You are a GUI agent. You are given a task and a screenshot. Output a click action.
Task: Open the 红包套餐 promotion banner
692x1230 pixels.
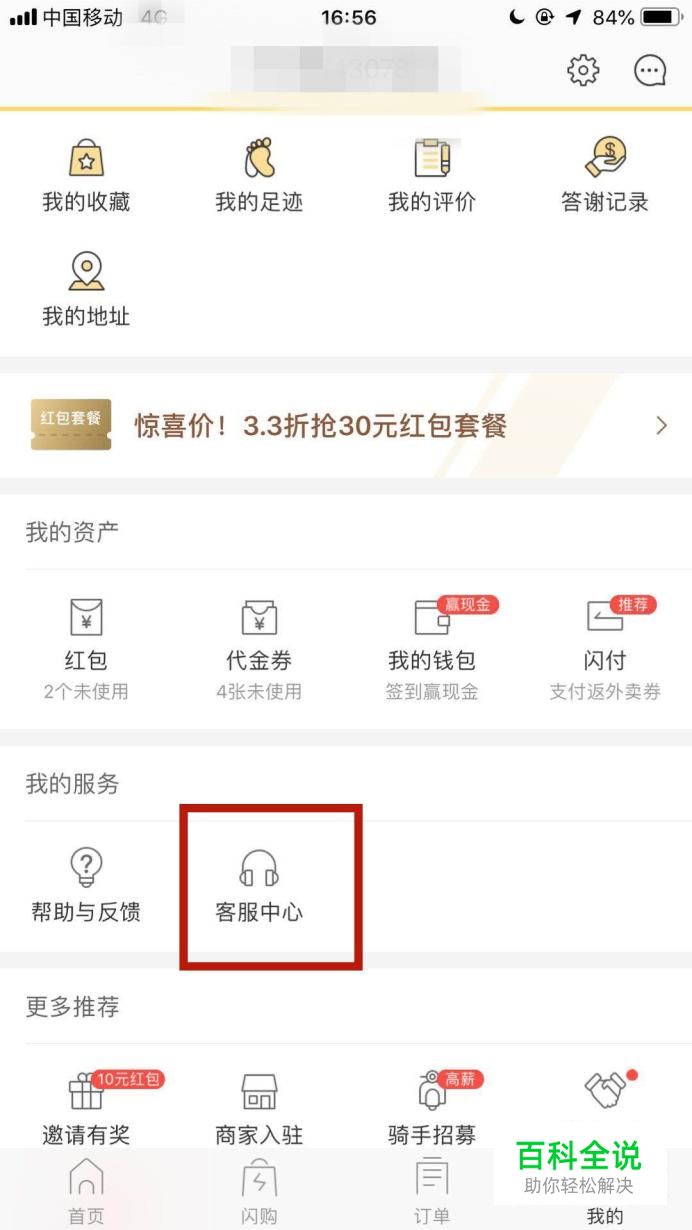coord(346,426)
